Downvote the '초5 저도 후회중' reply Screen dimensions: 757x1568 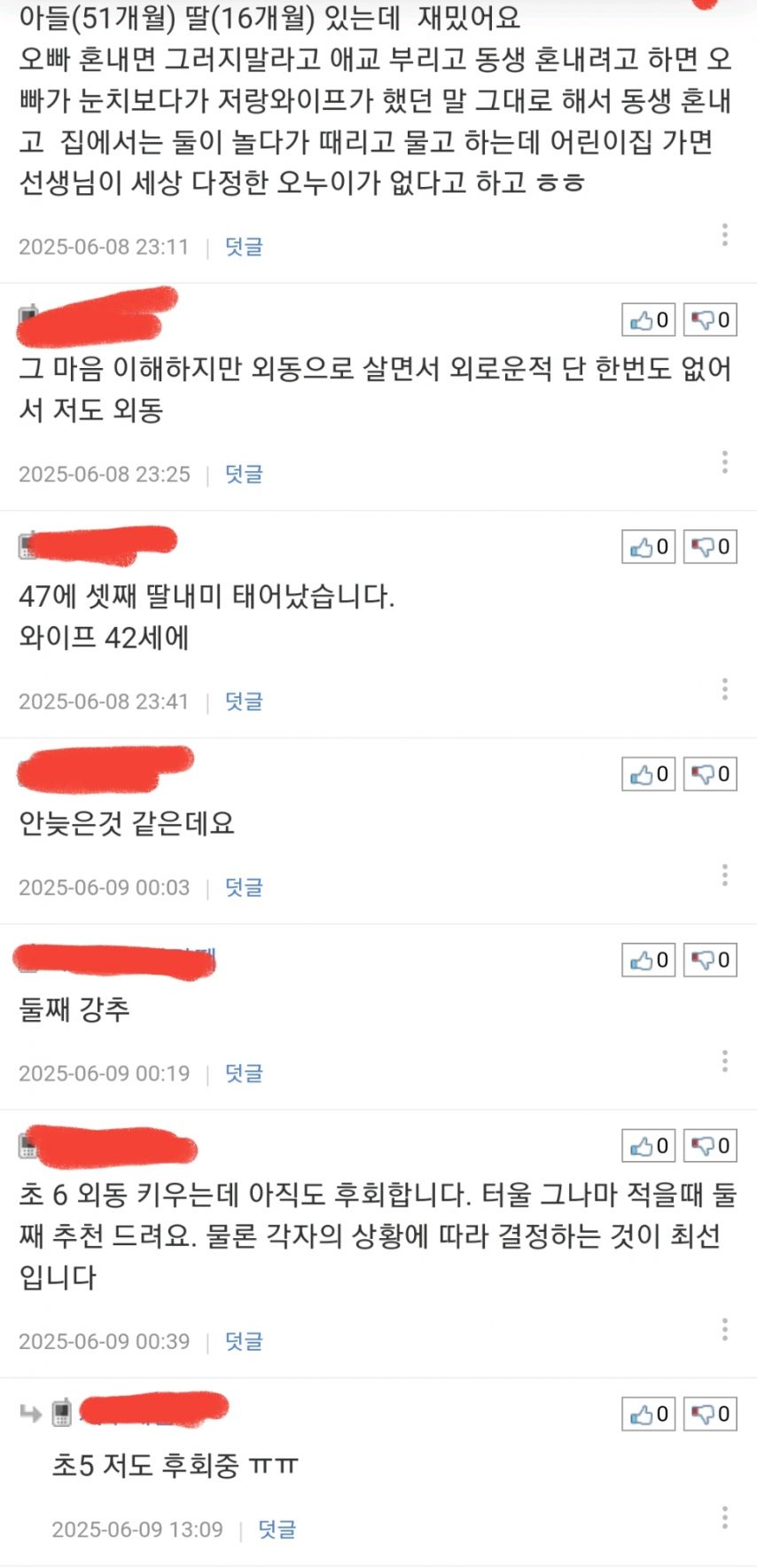point(710,1414)
